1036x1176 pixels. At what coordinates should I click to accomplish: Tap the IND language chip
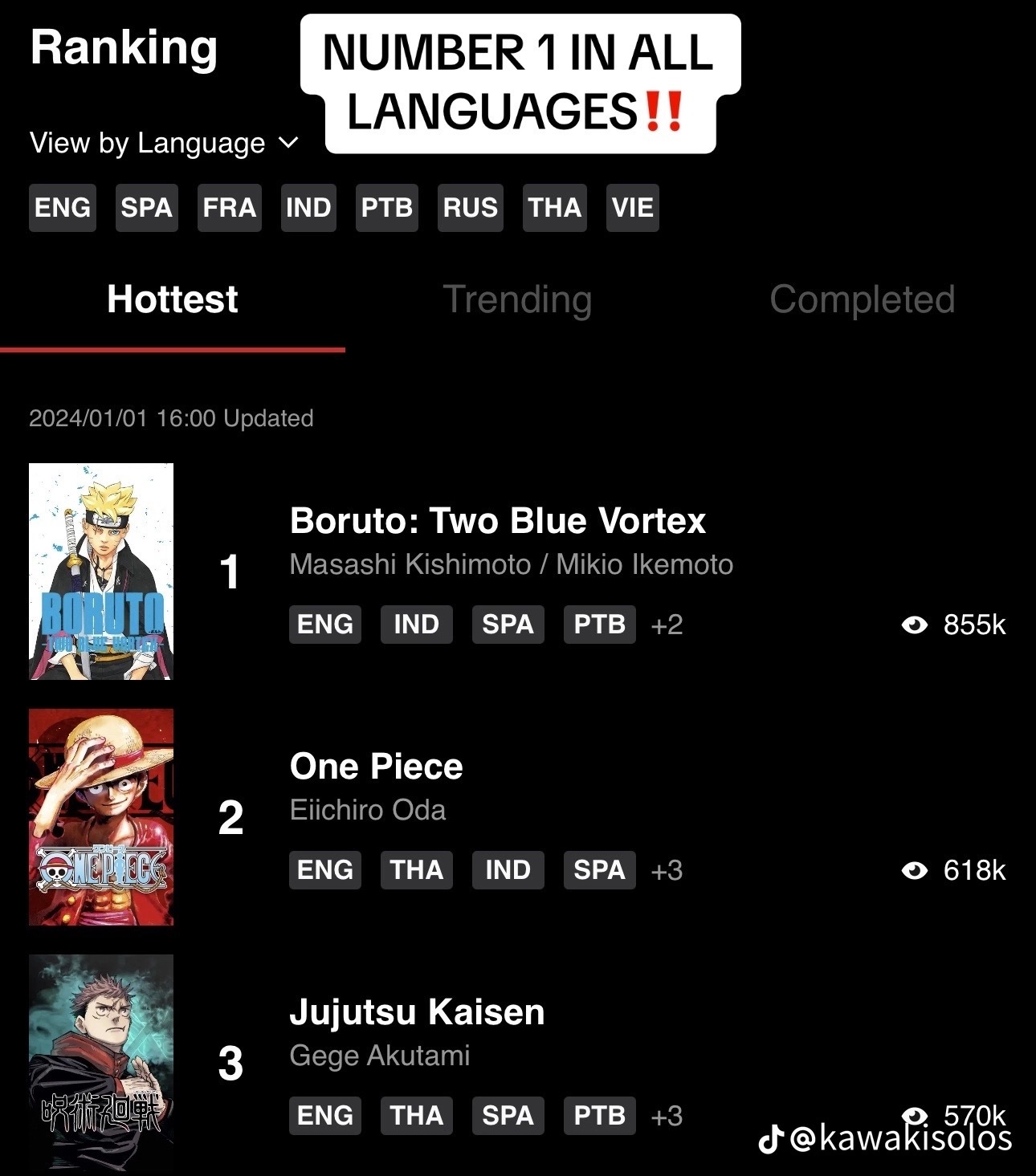pyautogui.click(x=308, y=208)
